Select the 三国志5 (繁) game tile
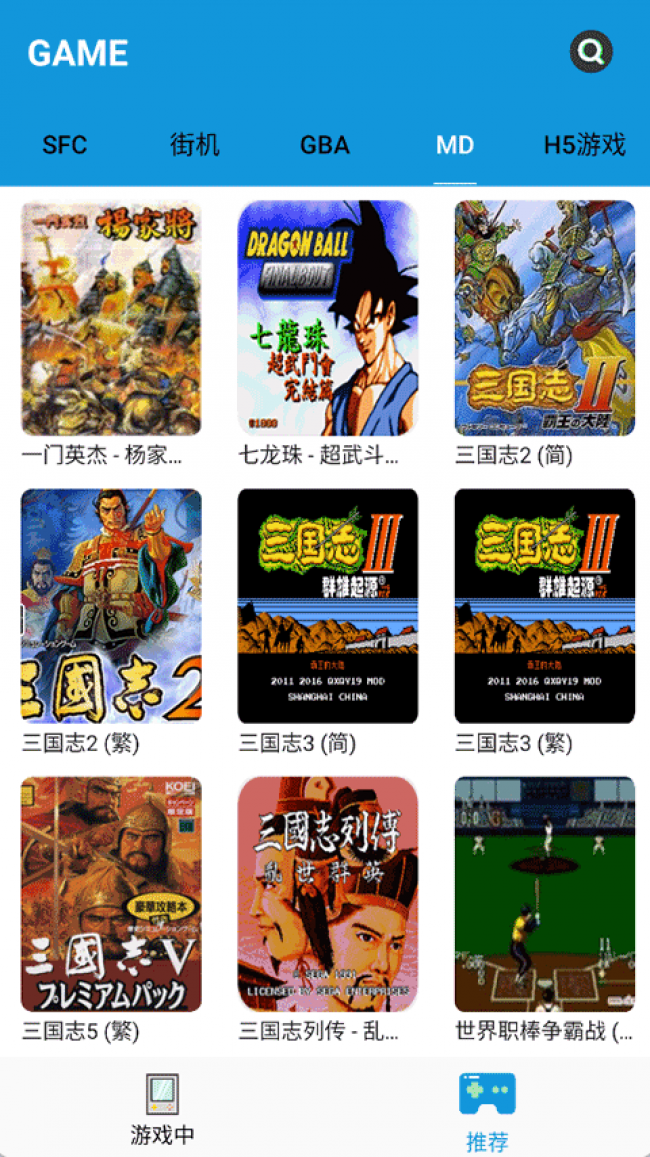Viewport: 650px width, 1157px height. (111, 894)
